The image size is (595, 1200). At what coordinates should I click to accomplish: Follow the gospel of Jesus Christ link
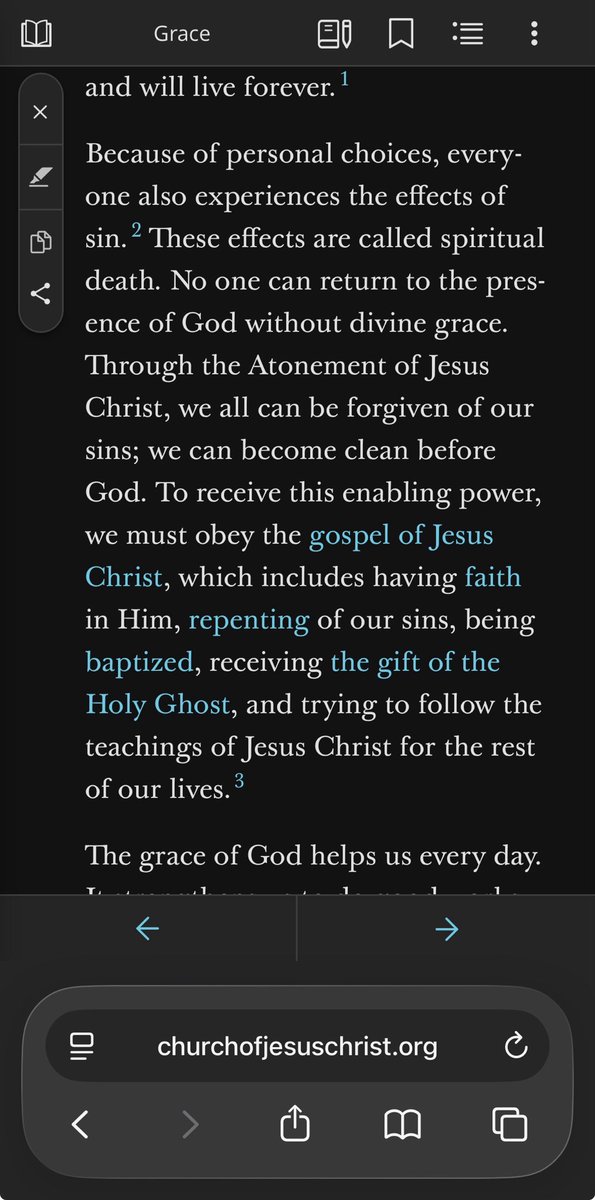(x=289, y=556)
